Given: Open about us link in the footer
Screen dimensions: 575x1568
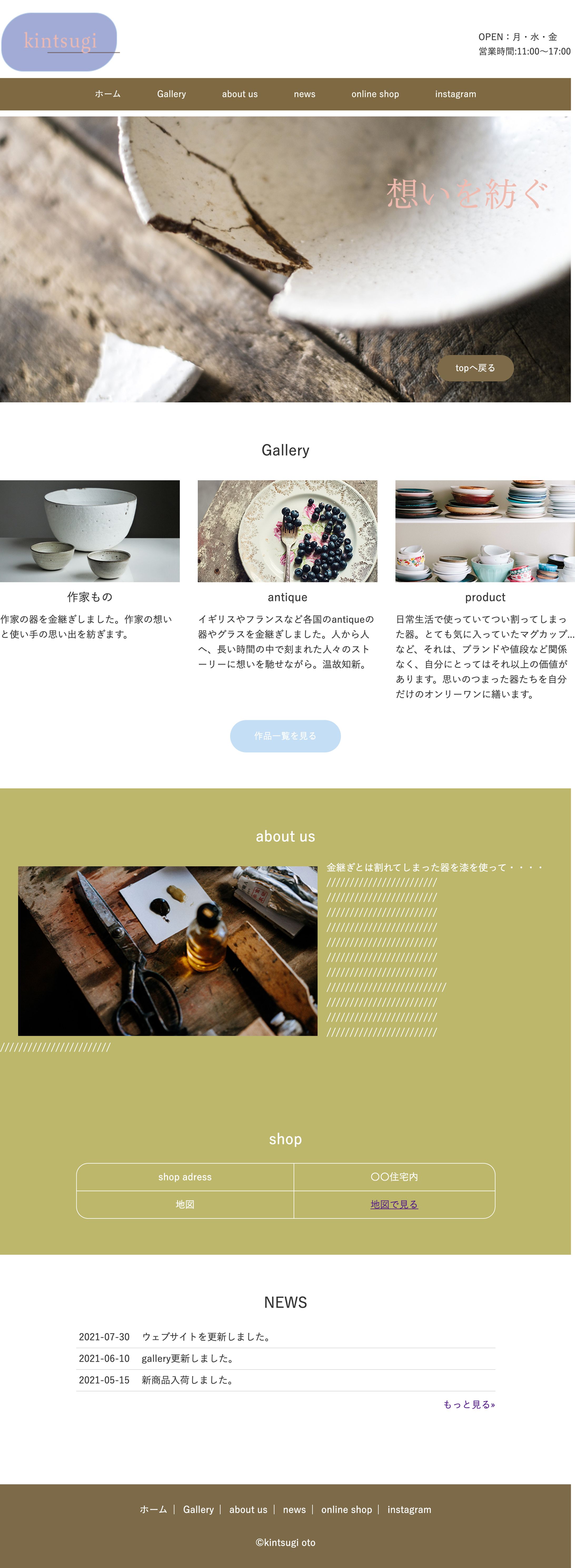Looking at the screenshot, I should 248,1509.
